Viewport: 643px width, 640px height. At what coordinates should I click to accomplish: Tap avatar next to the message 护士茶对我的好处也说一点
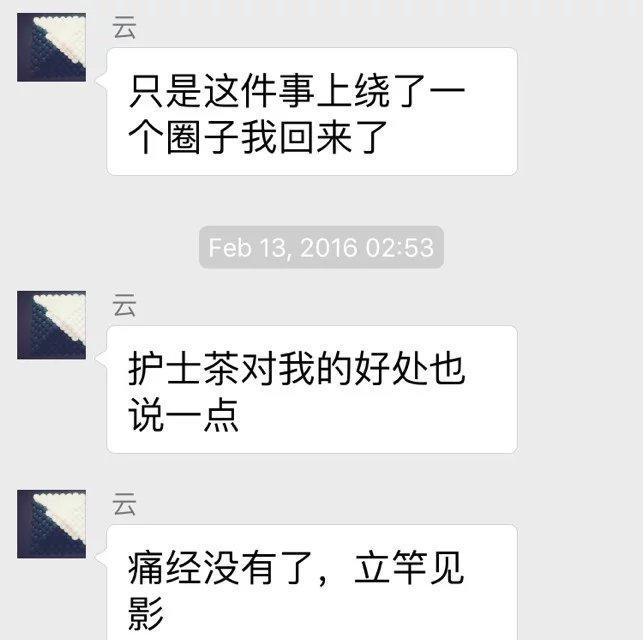pos(52,325)
